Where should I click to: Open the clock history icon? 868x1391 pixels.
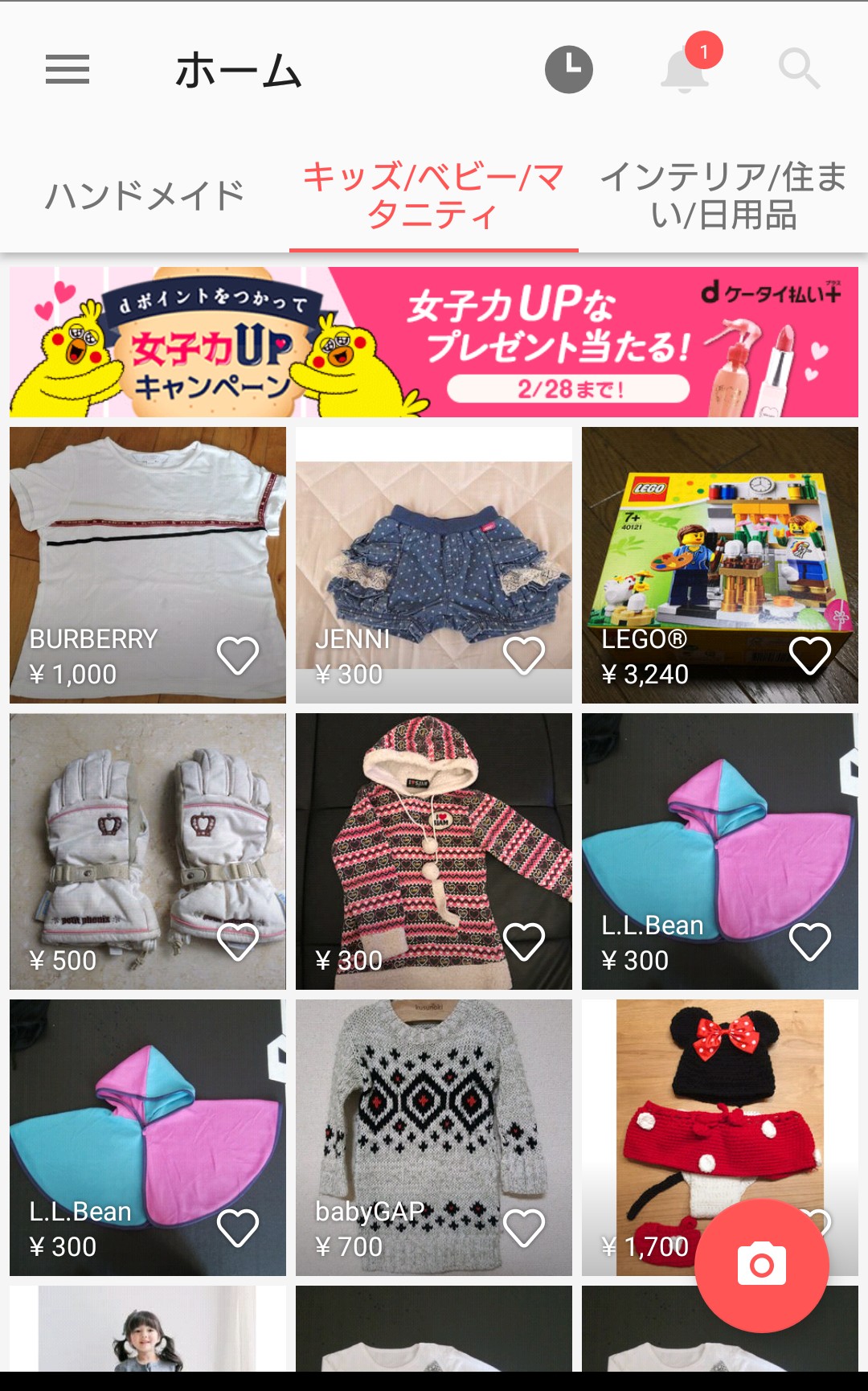click(x=568, y=69)
